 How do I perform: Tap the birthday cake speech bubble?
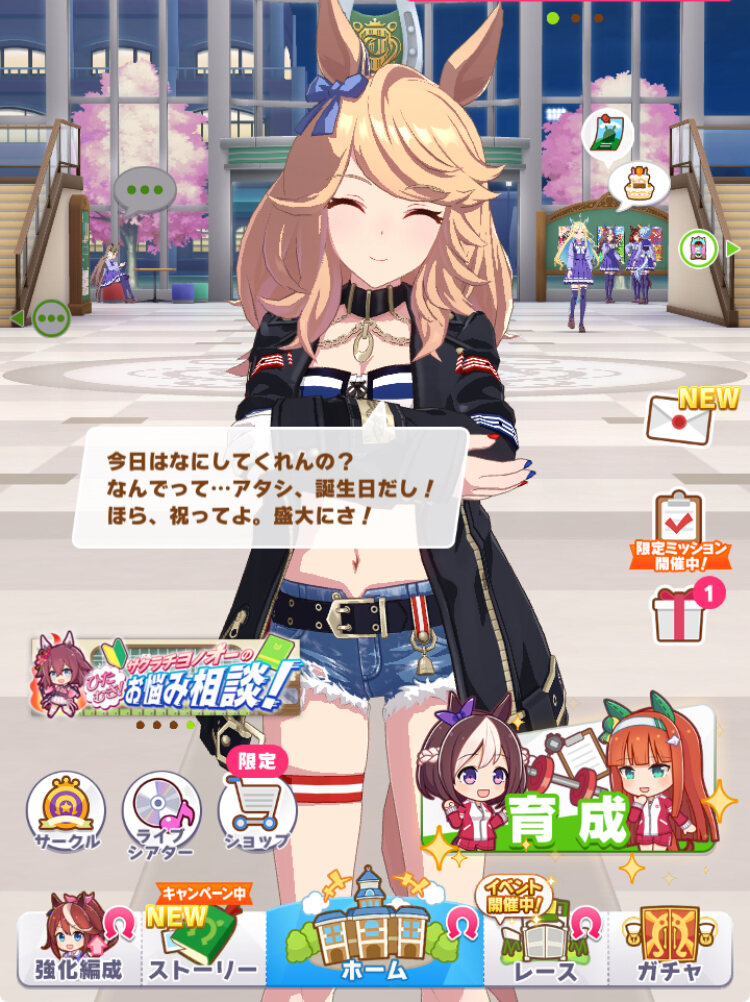pos(637,184)
